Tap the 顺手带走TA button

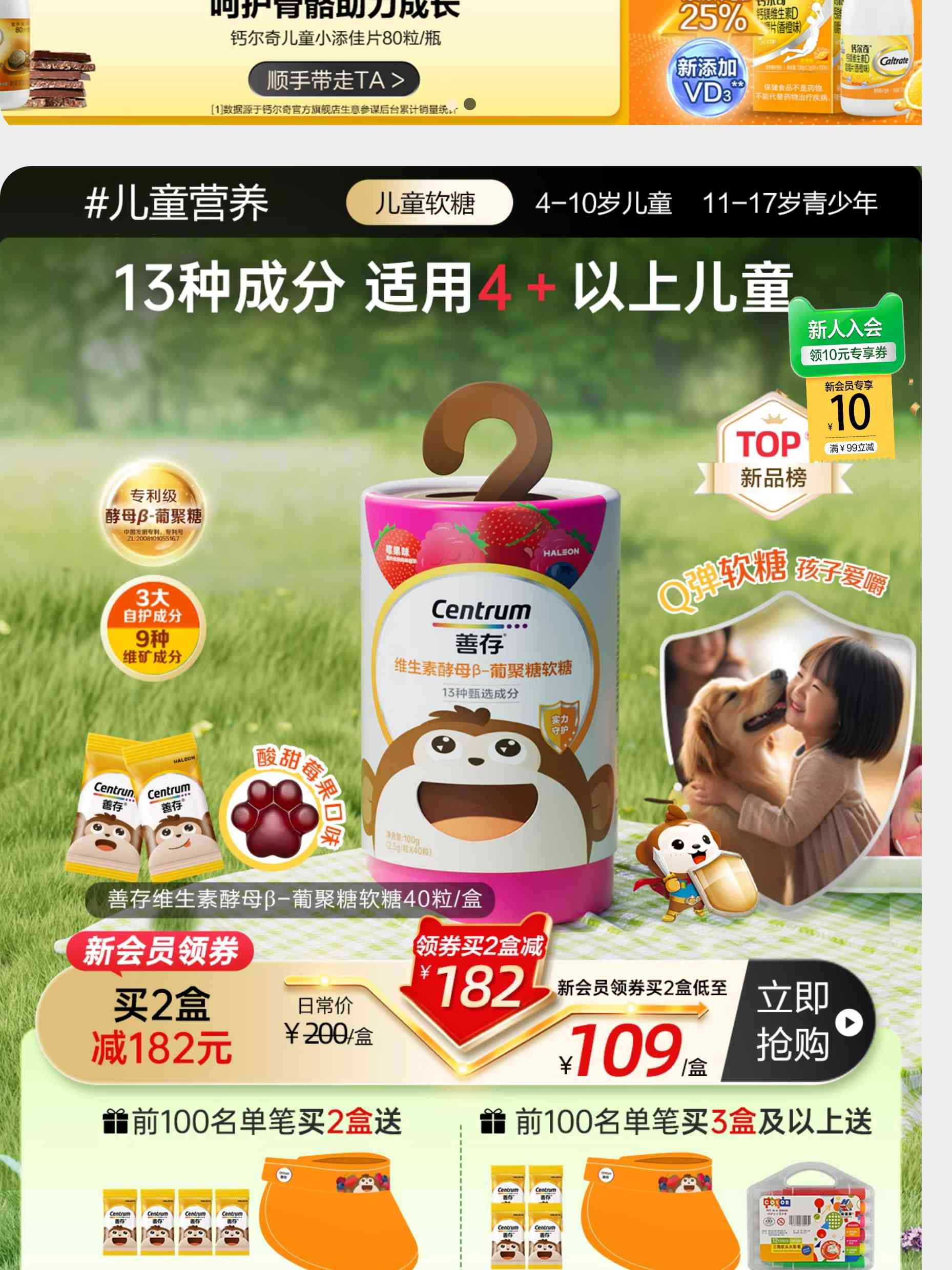[334, 80]
